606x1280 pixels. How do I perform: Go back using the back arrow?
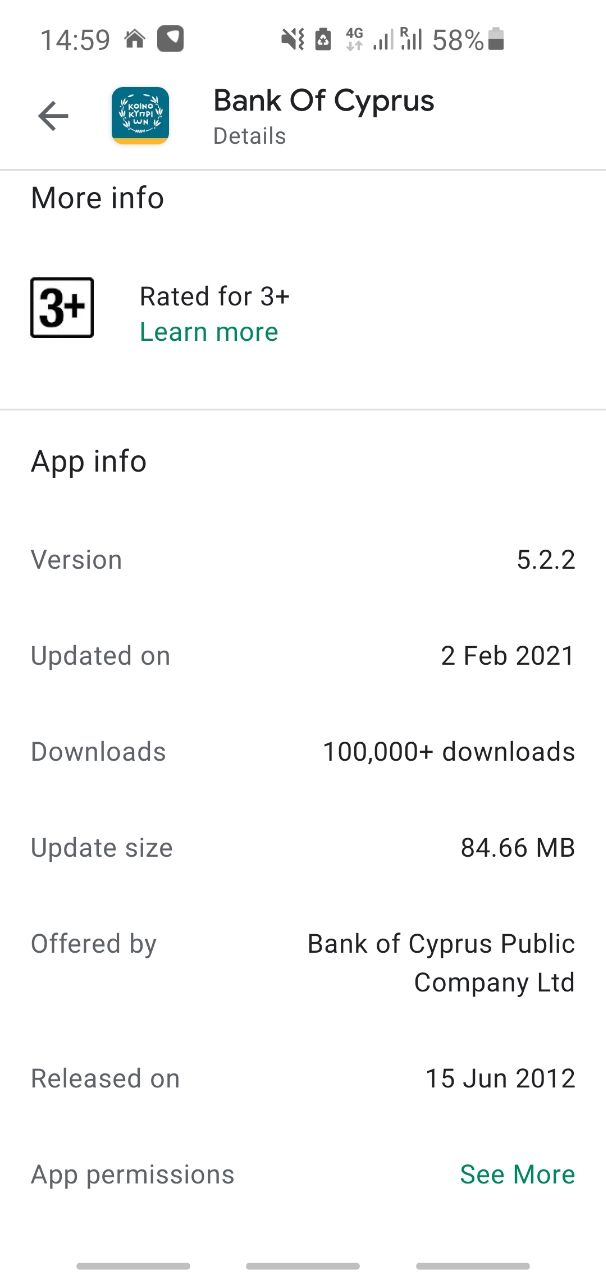53,116
